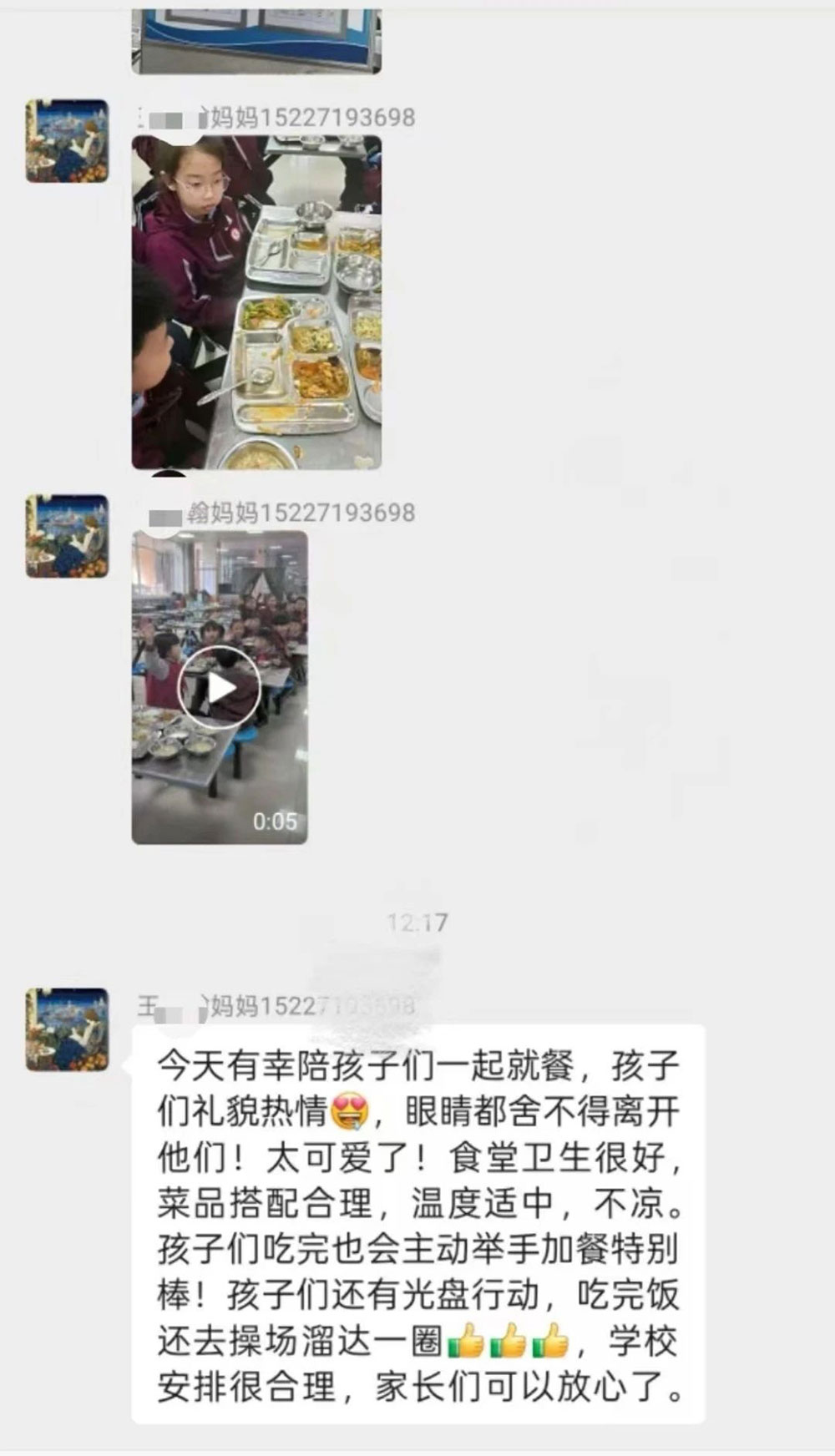The image size is (835, 1456).
Task: Open the photo of lunch trays
Action: point(256,302)
